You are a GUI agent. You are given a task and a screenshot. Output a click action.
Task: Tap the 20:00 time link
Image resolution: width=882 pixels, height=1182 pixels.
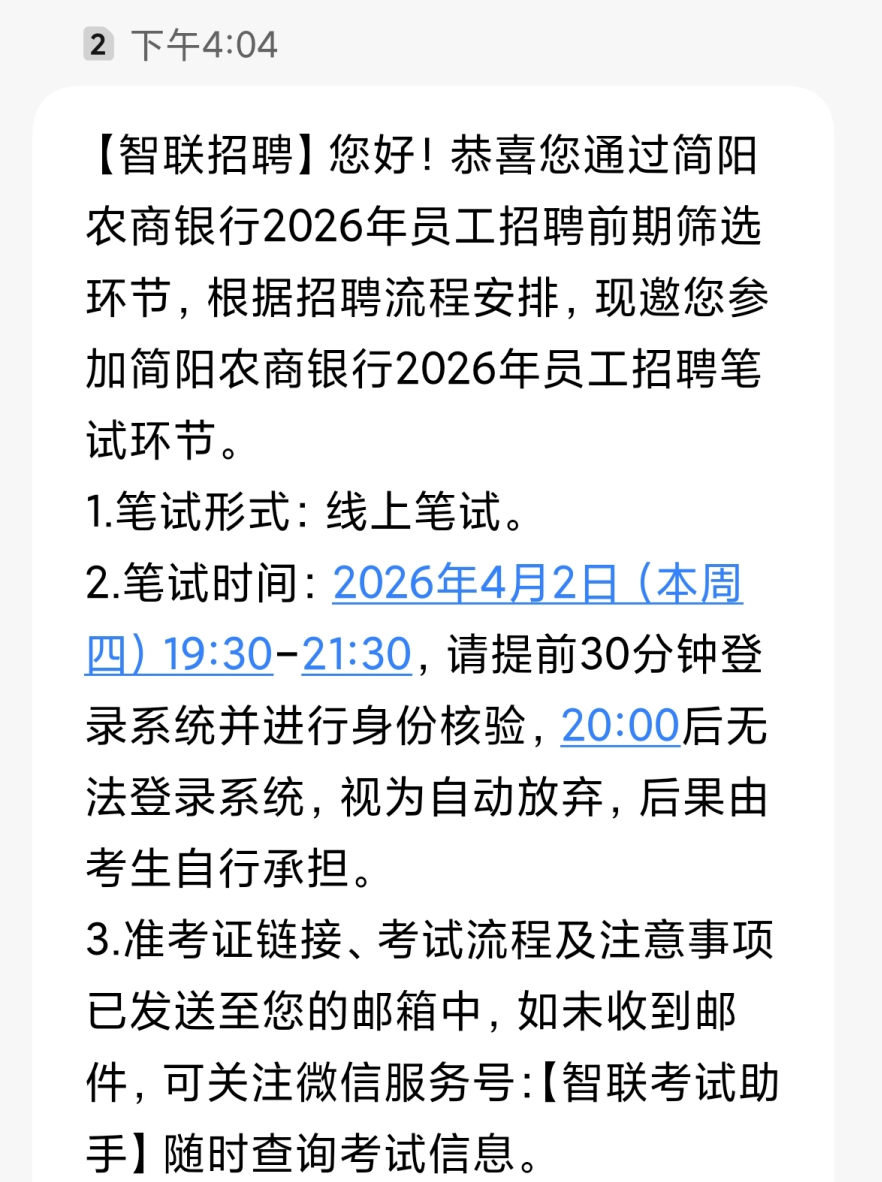[x=620, y=725]
